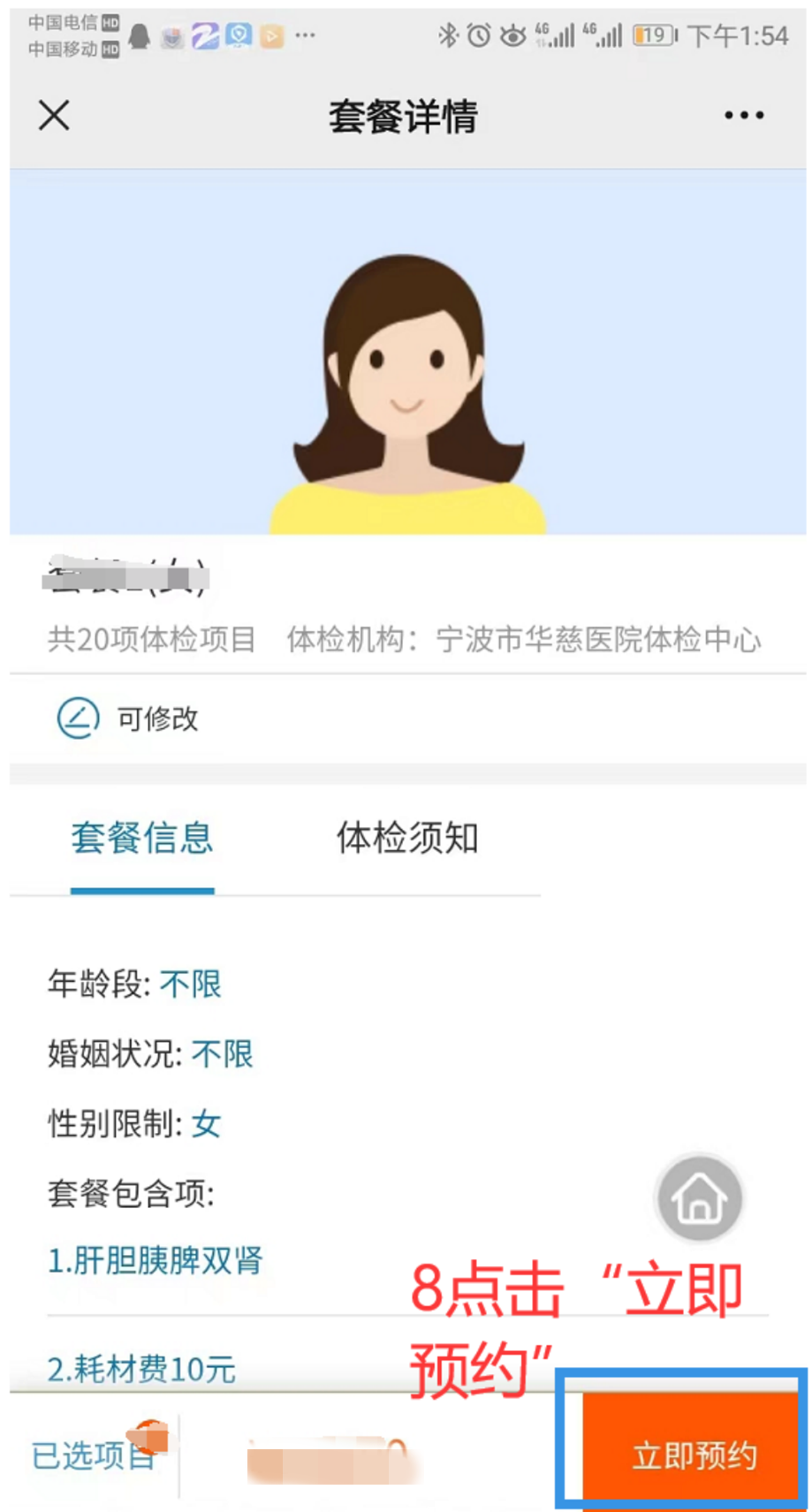Tap 立即预约 to book now
Viewport: 812px width, 1512px height.
coord(694,1454)
